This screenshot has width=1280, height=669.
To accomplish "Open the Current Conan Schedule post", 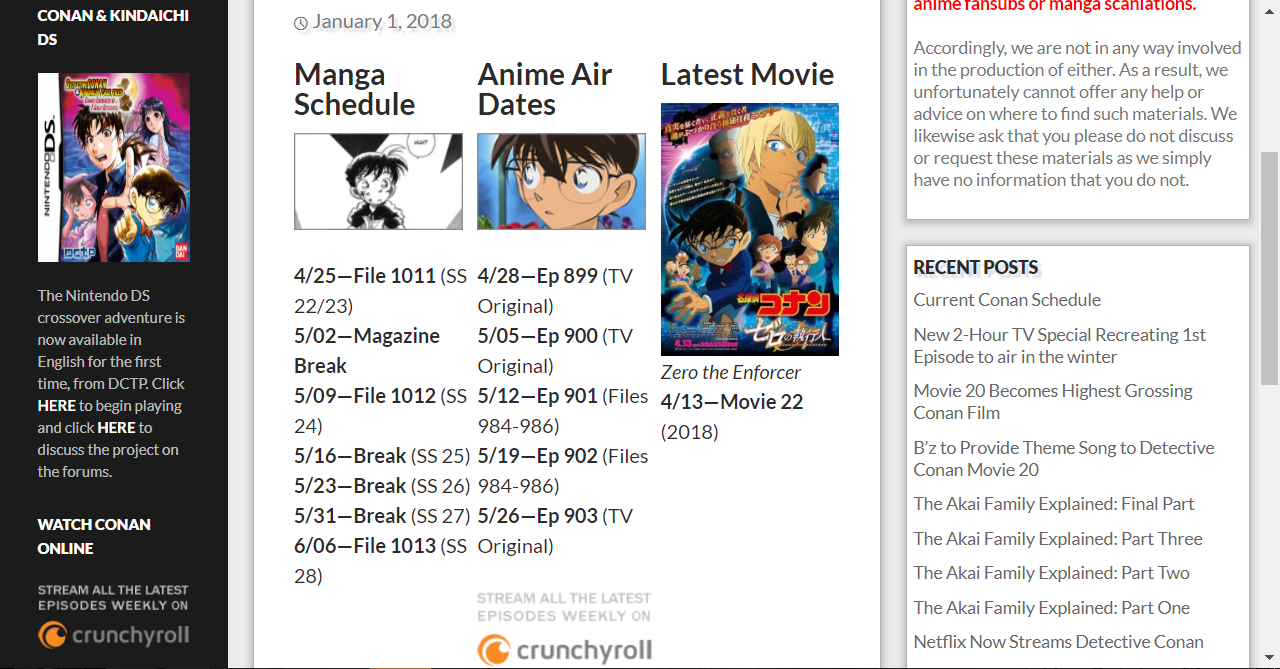I will click(1006, 300).
